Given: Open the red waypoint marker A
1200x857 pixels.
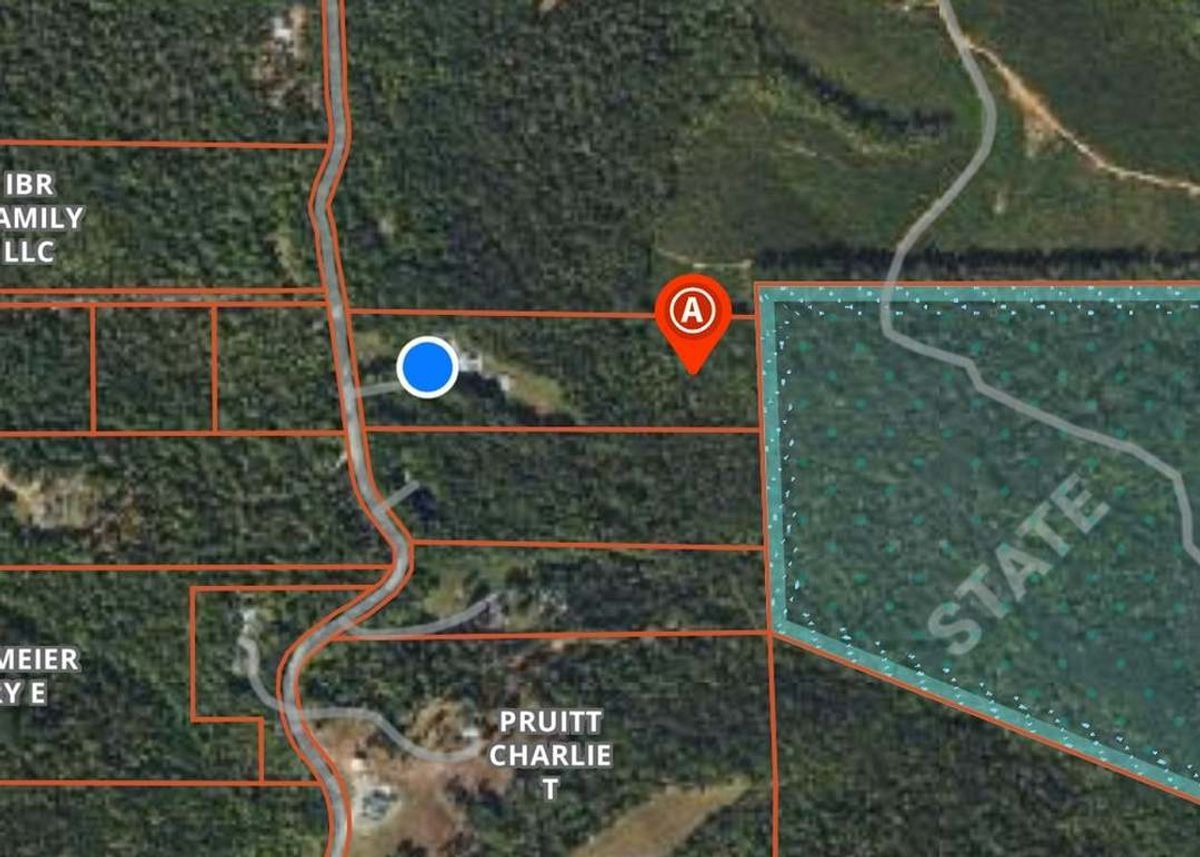Looking at the screenshot, I should click(692, 314).
